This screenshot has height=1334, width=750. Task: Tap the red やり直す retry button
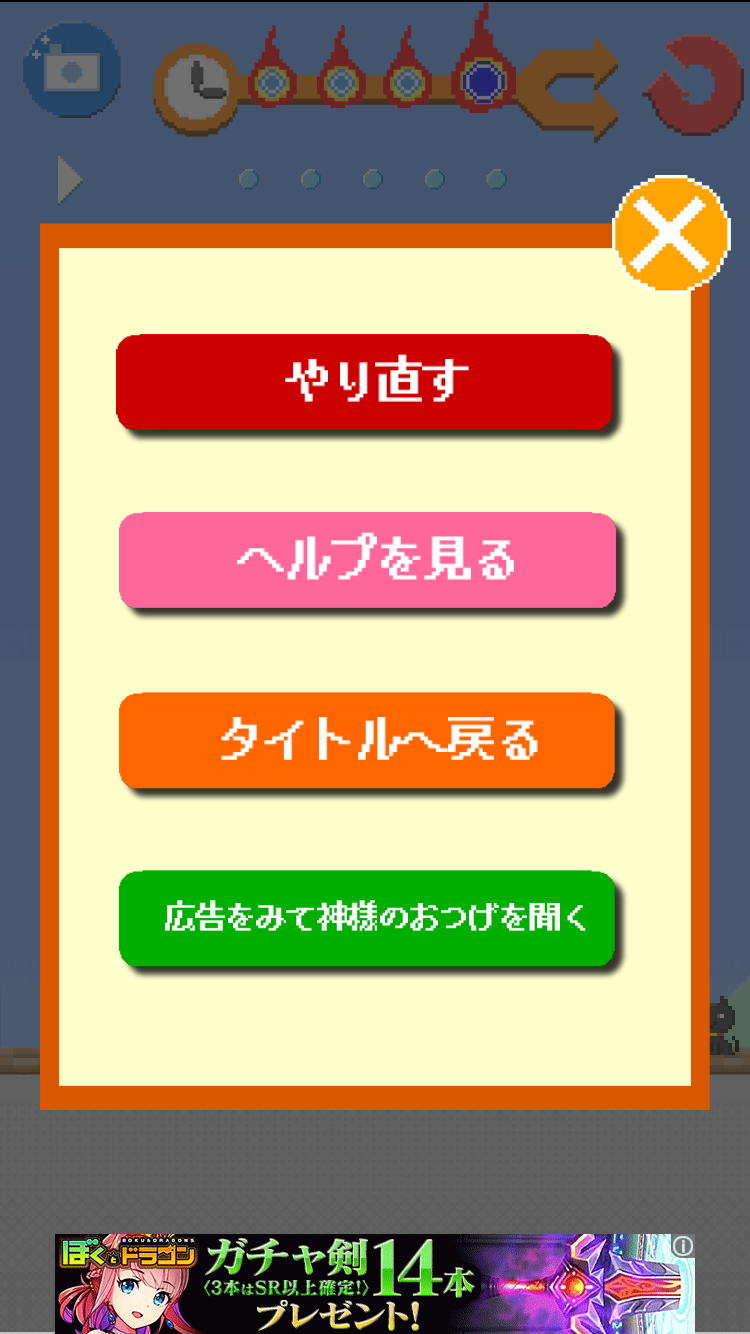[364, 382]
